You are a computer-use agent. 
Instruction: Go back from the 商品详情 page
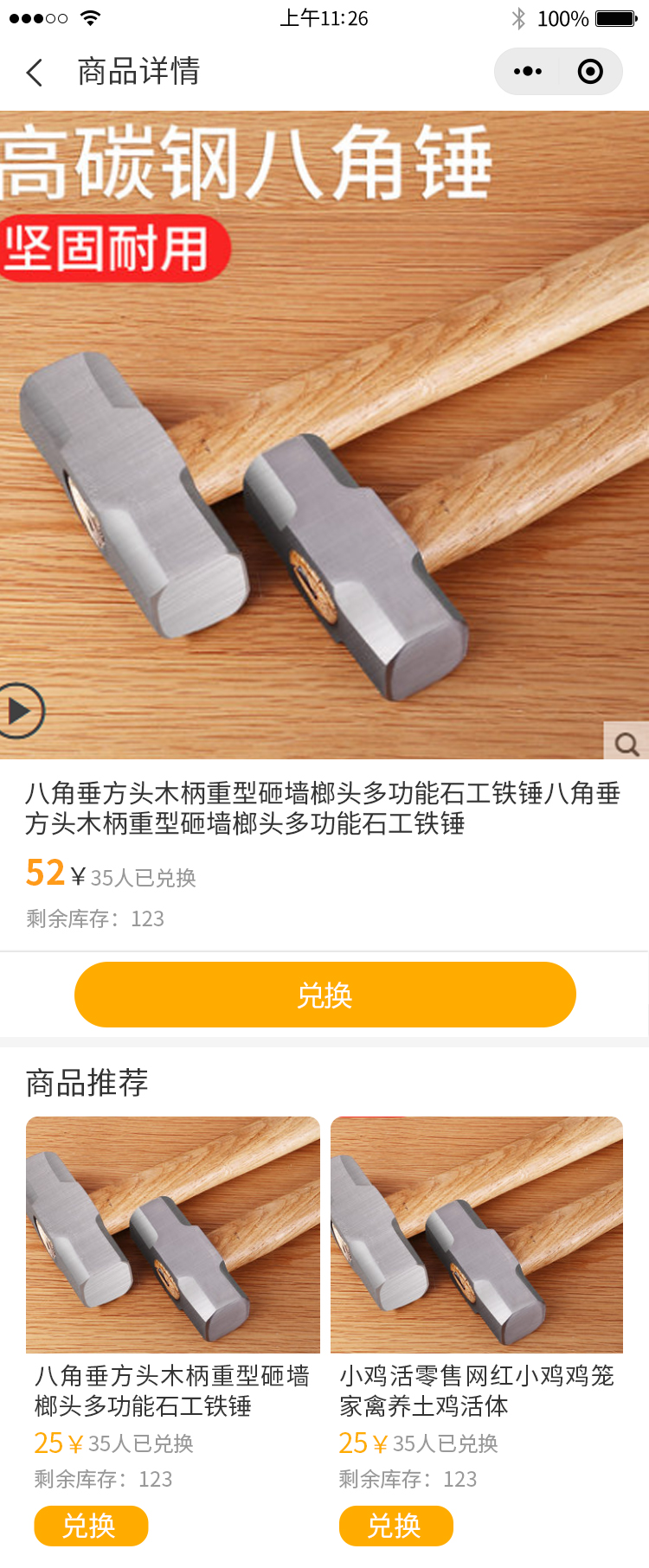click(35, 72)
